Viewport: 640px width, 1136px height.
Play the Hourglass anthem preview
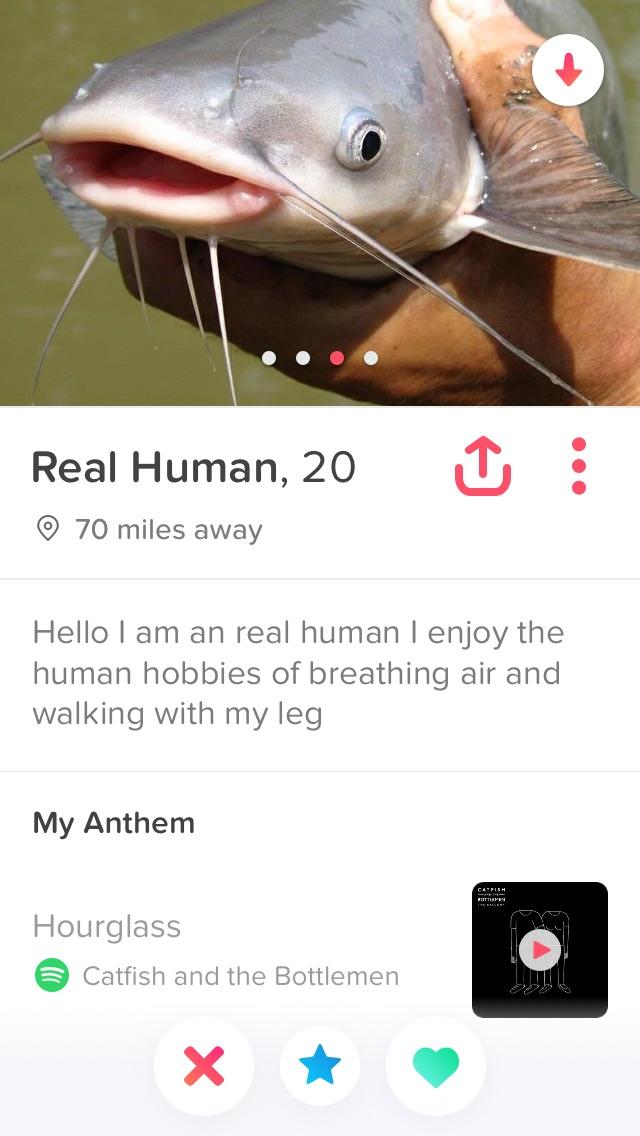[x=540, y=949]
